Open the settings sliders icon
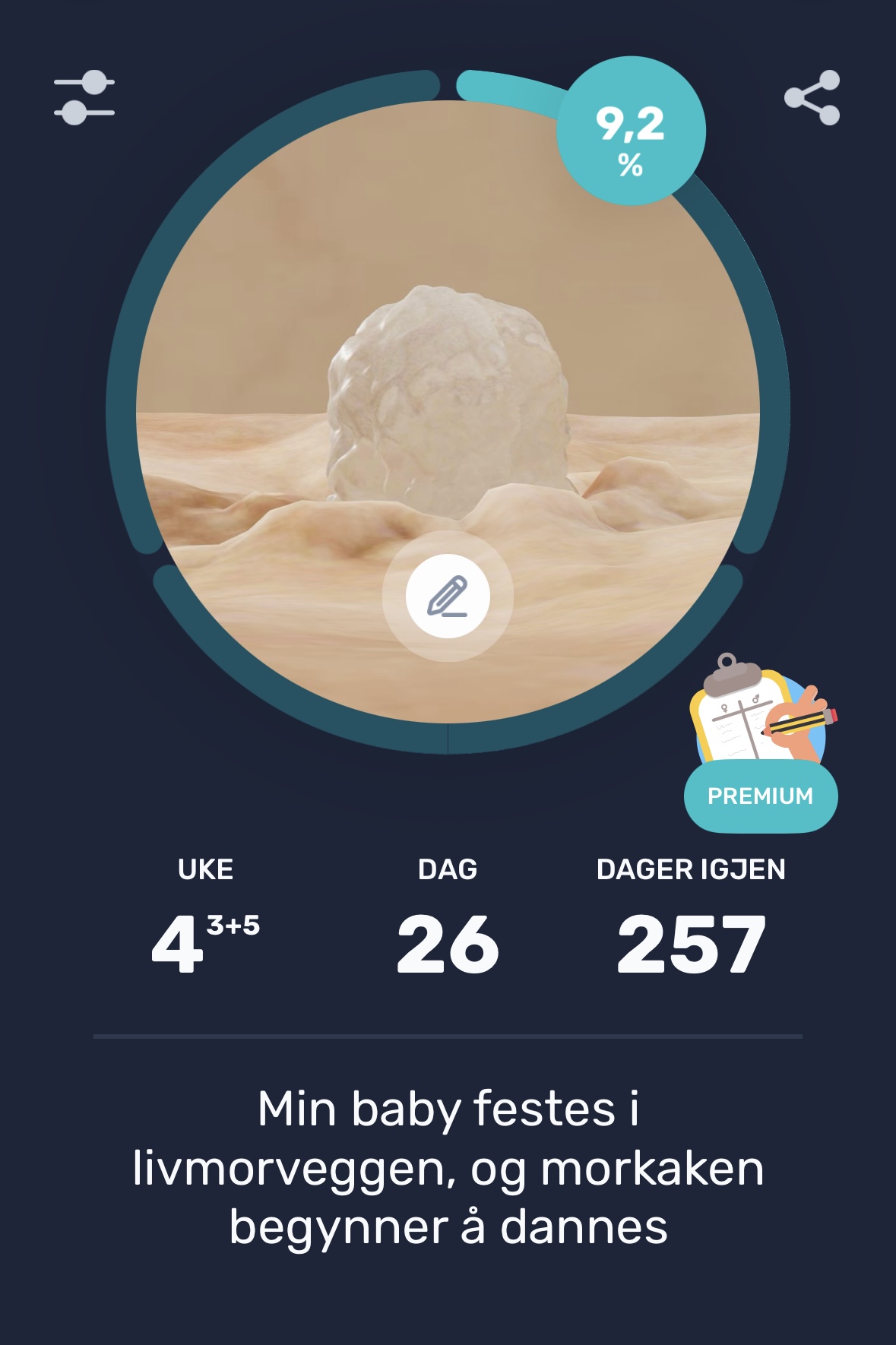 84,97
